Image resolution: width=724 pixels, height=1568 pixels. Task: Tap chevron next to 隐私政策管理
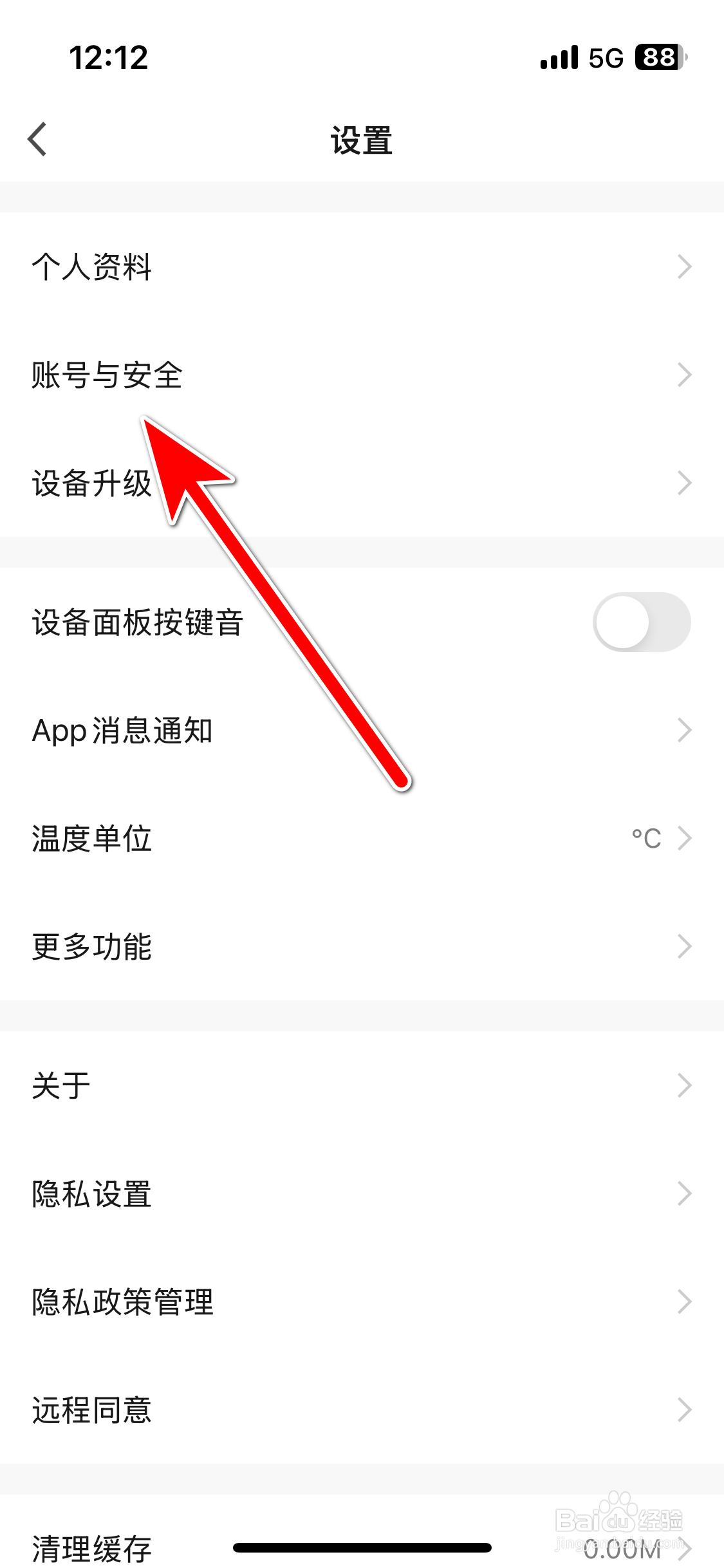pyautogui.click(x=683, y=1302)
